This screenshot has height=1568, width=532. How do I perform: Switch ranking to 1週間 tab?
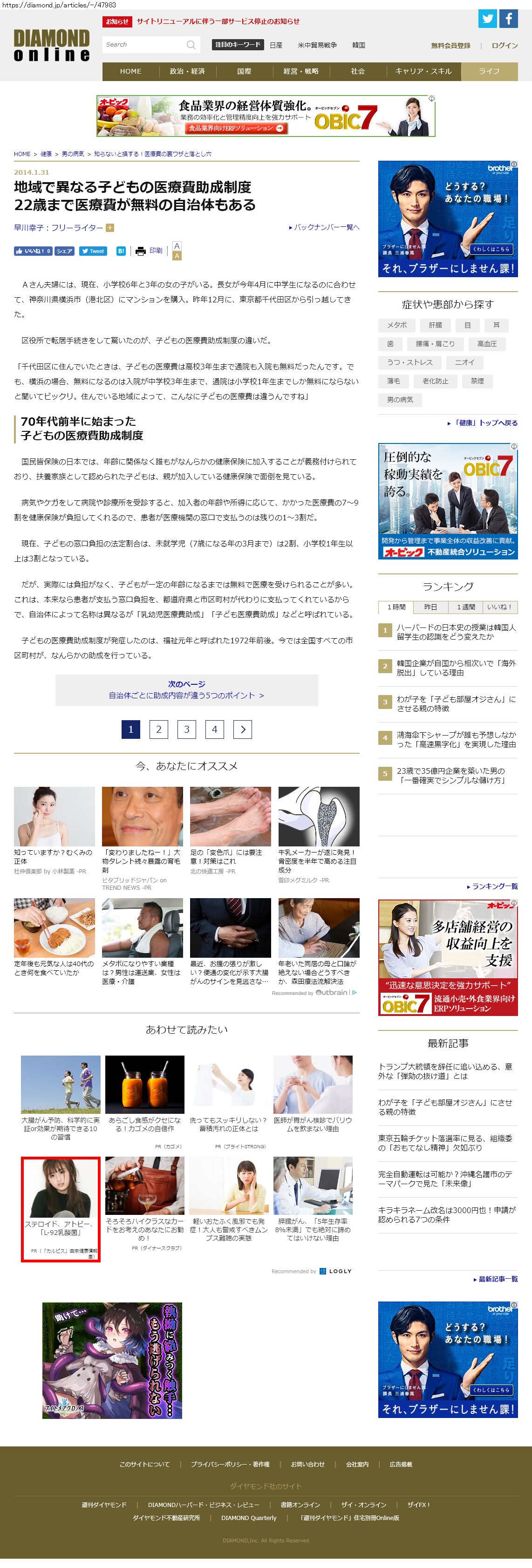[x=466, y=607]
